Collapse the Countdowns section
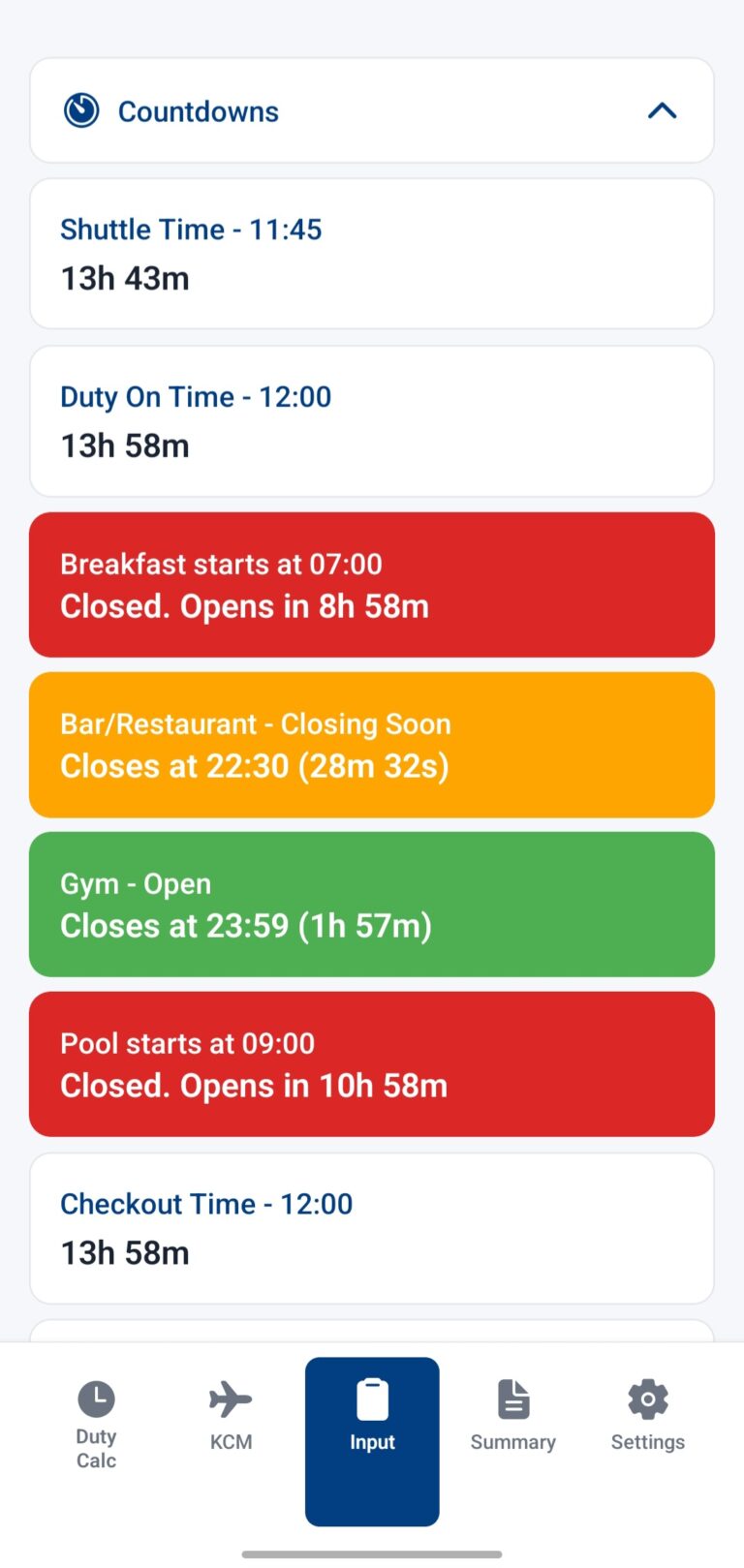Viewport: 744px width, 1568px height. pos(662,111)
